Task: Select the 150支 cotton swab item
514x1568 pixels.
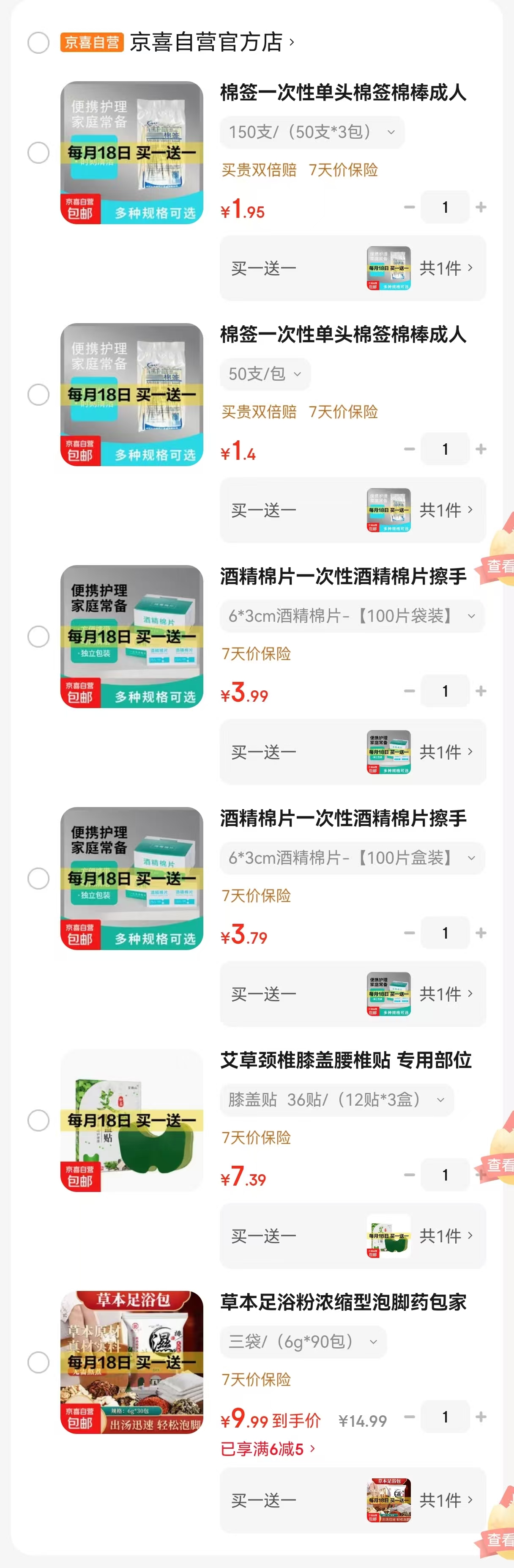Action: point(38,153)
